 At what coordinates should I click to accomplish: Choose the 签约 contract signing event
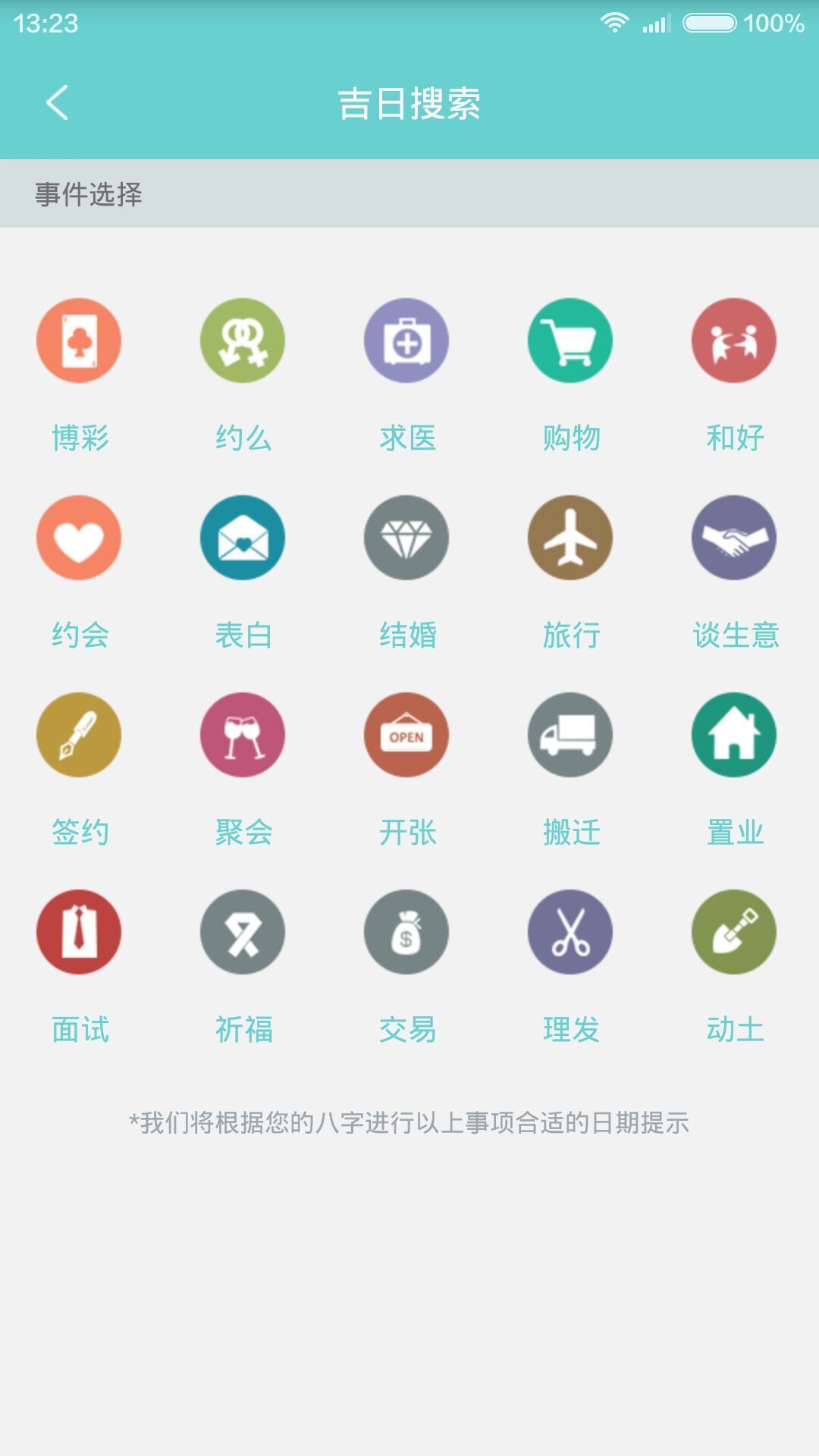coord(79,735)
